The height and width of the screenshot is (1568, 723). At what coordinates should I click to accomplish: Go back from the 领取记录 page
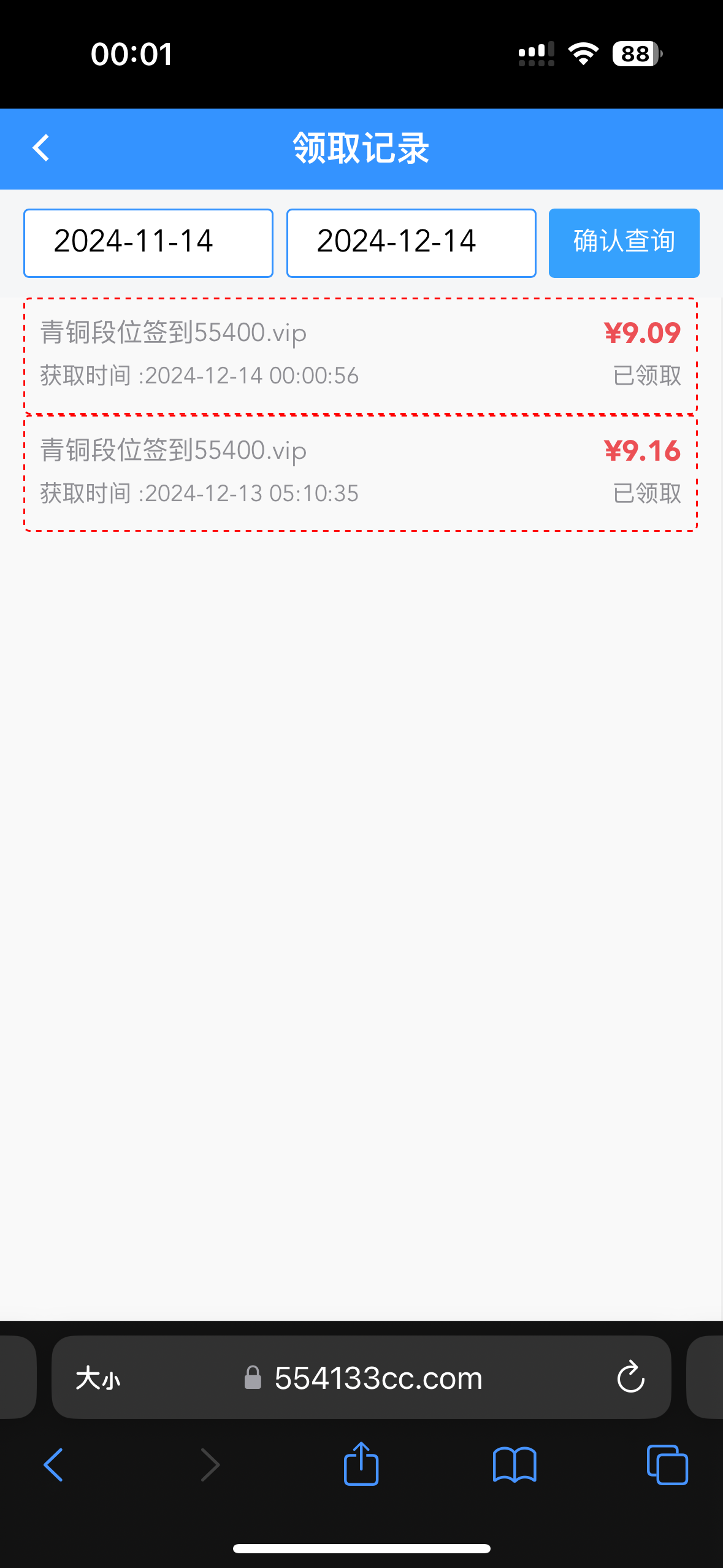(40, 148)
